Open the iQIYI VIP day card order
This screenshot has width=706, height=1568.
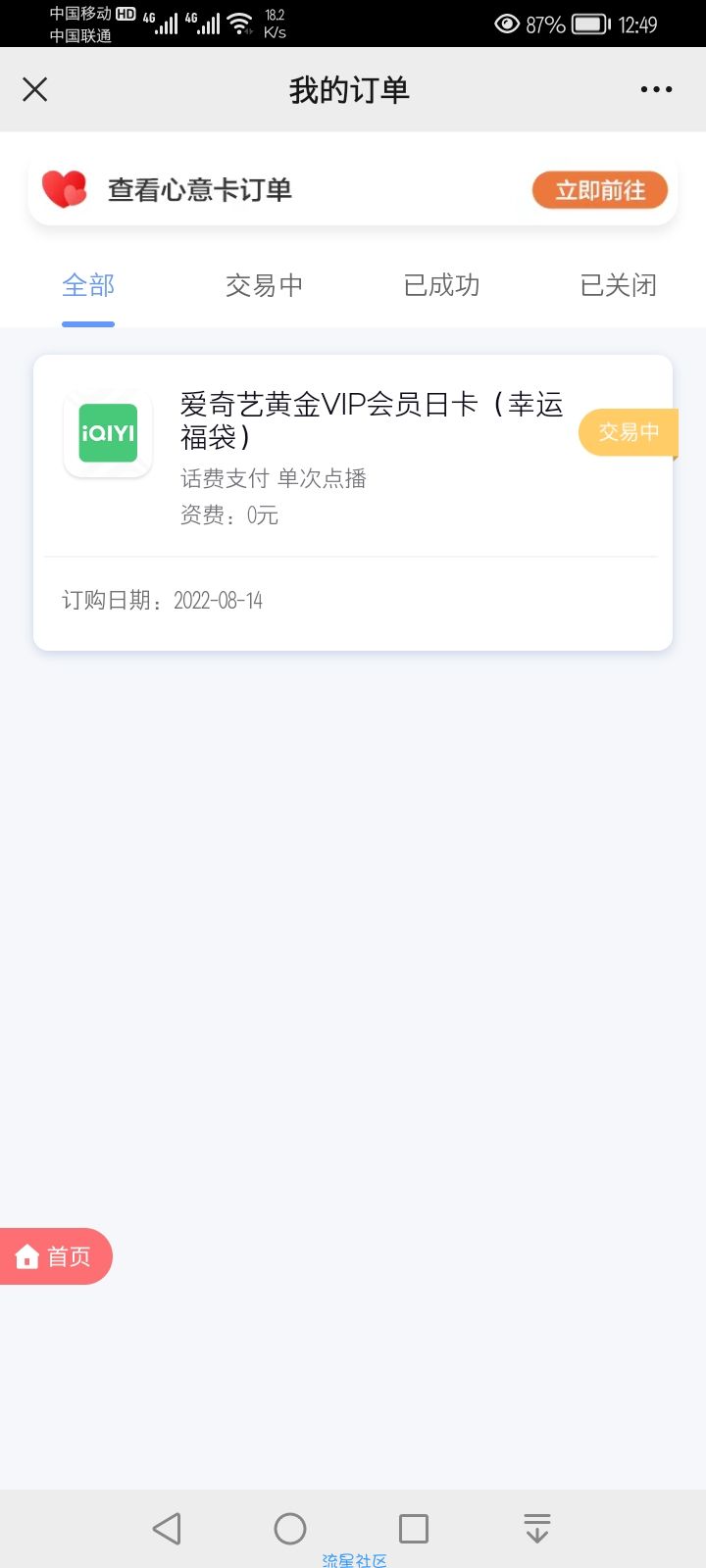click(353, 503)
